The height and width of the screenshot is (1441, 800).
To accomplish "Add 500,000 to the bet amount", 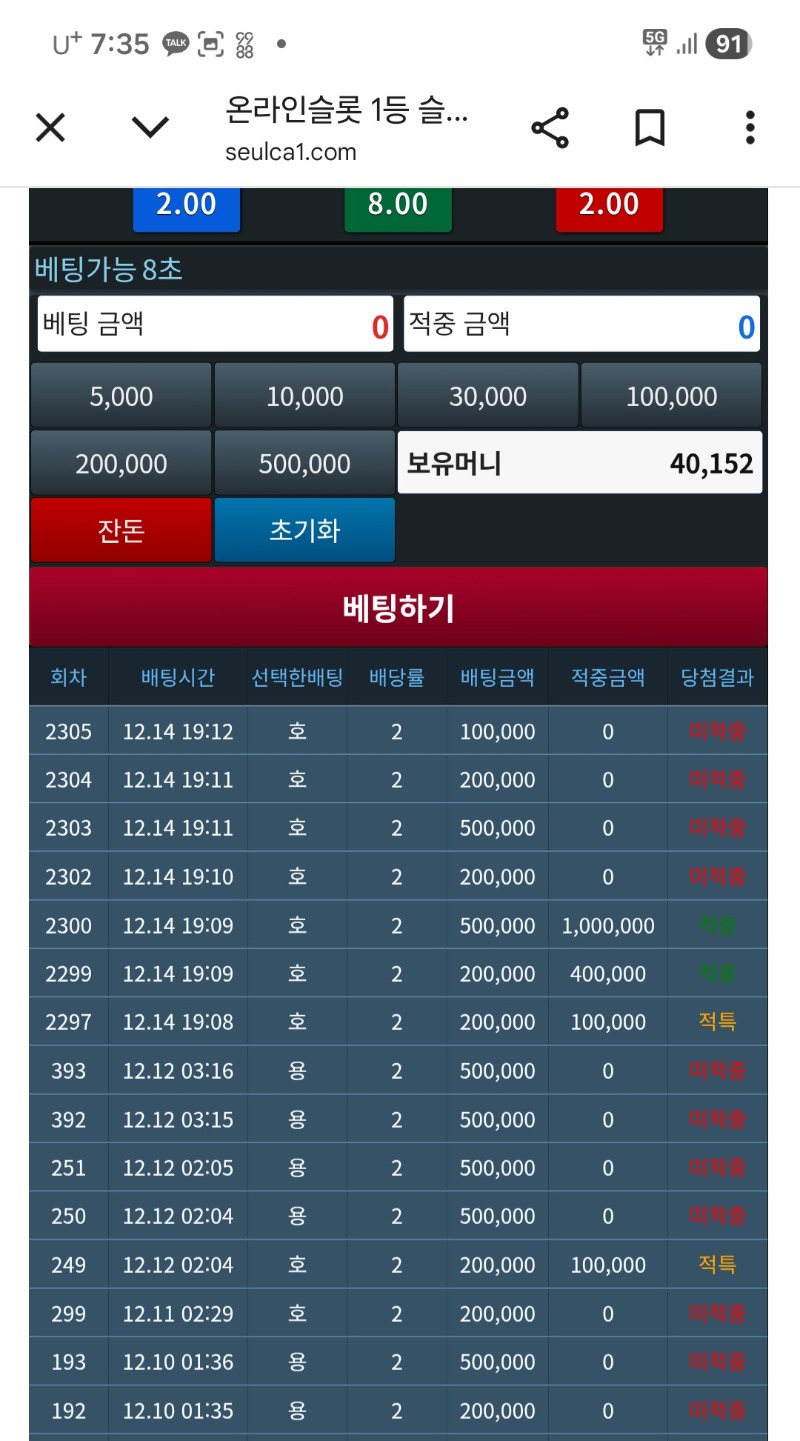I will coord(305,463).
